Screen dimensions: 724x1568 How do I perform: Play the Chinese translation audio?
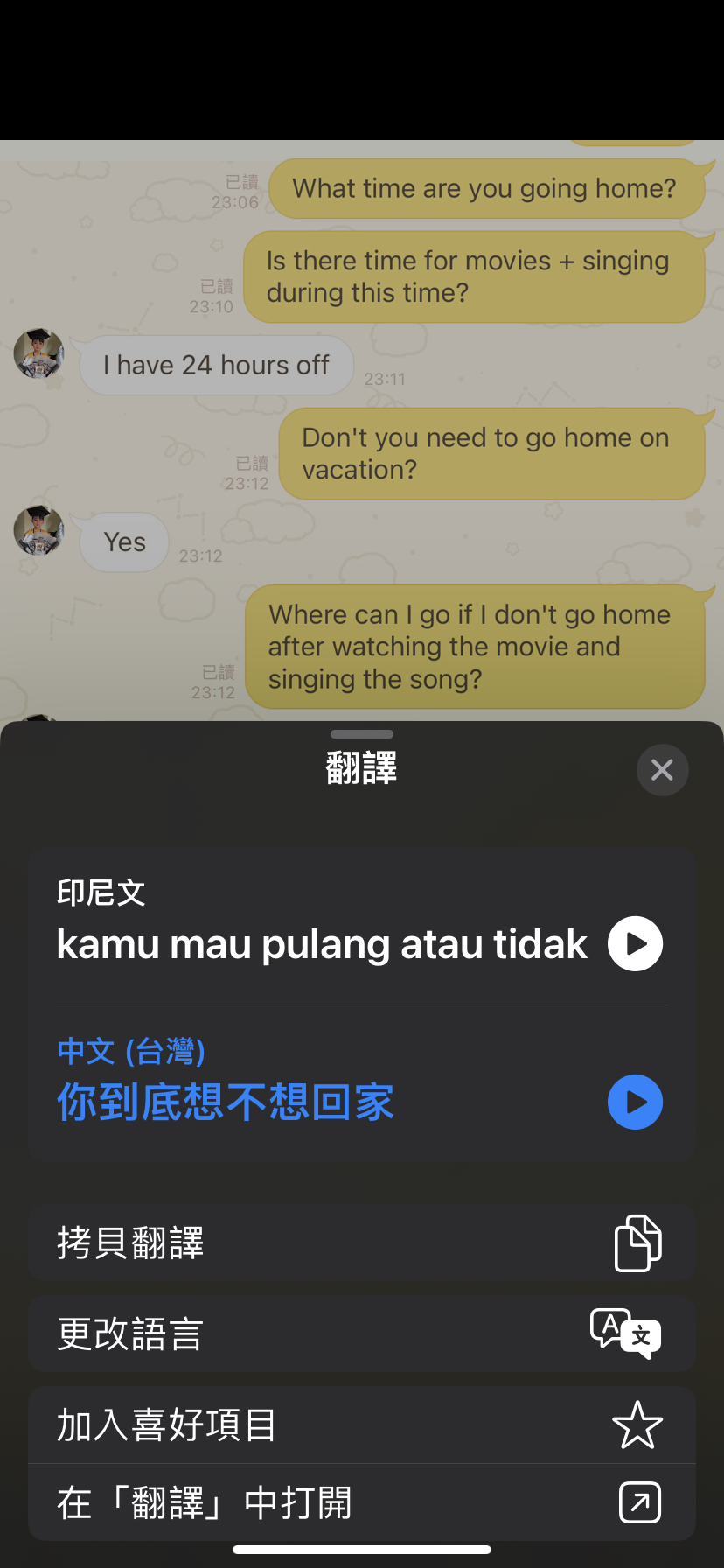[x=635, y=1102]
